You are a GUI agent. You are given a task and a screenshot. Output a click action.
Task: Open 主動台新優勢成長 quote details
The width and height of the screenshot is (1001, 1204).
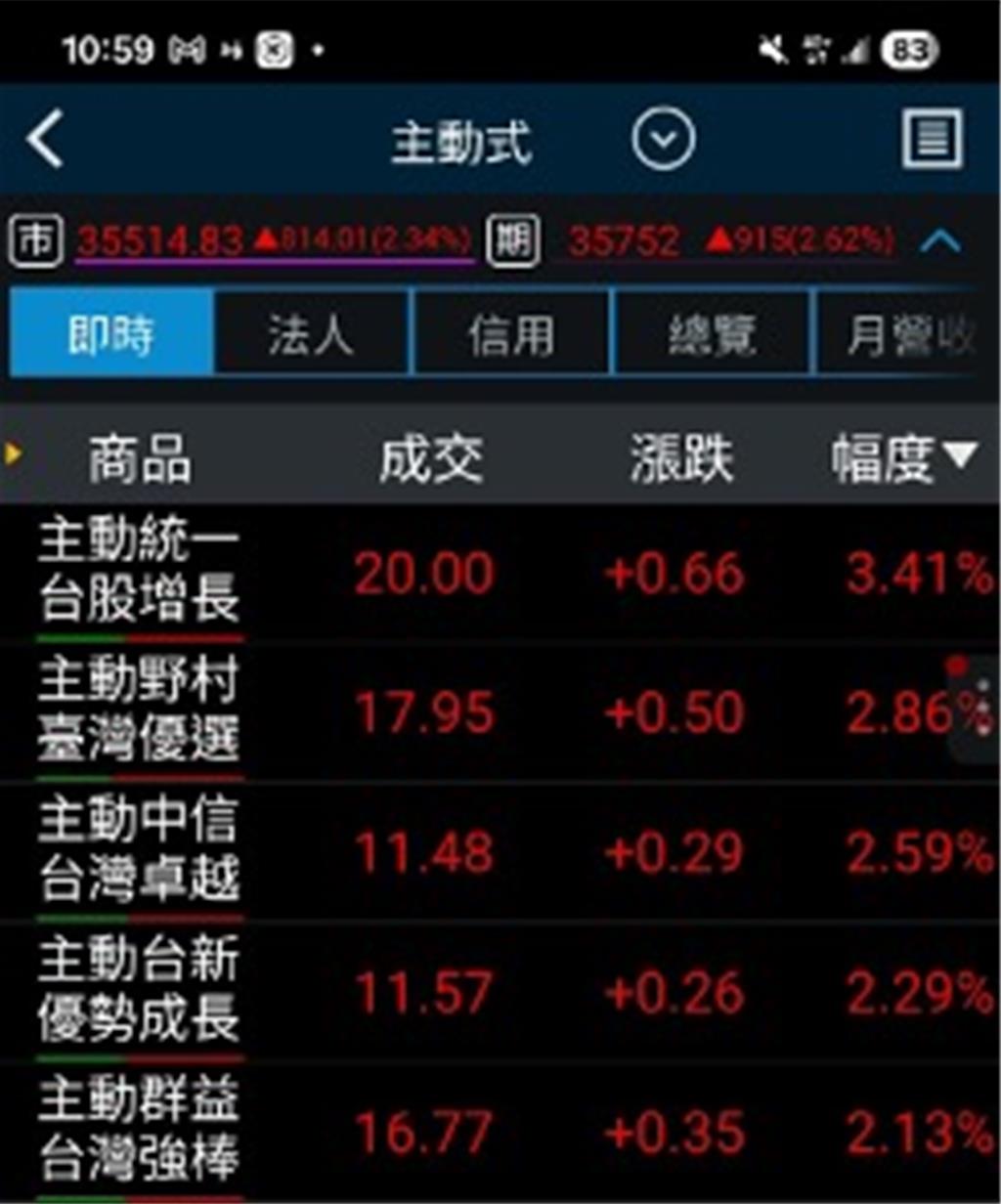139,992
